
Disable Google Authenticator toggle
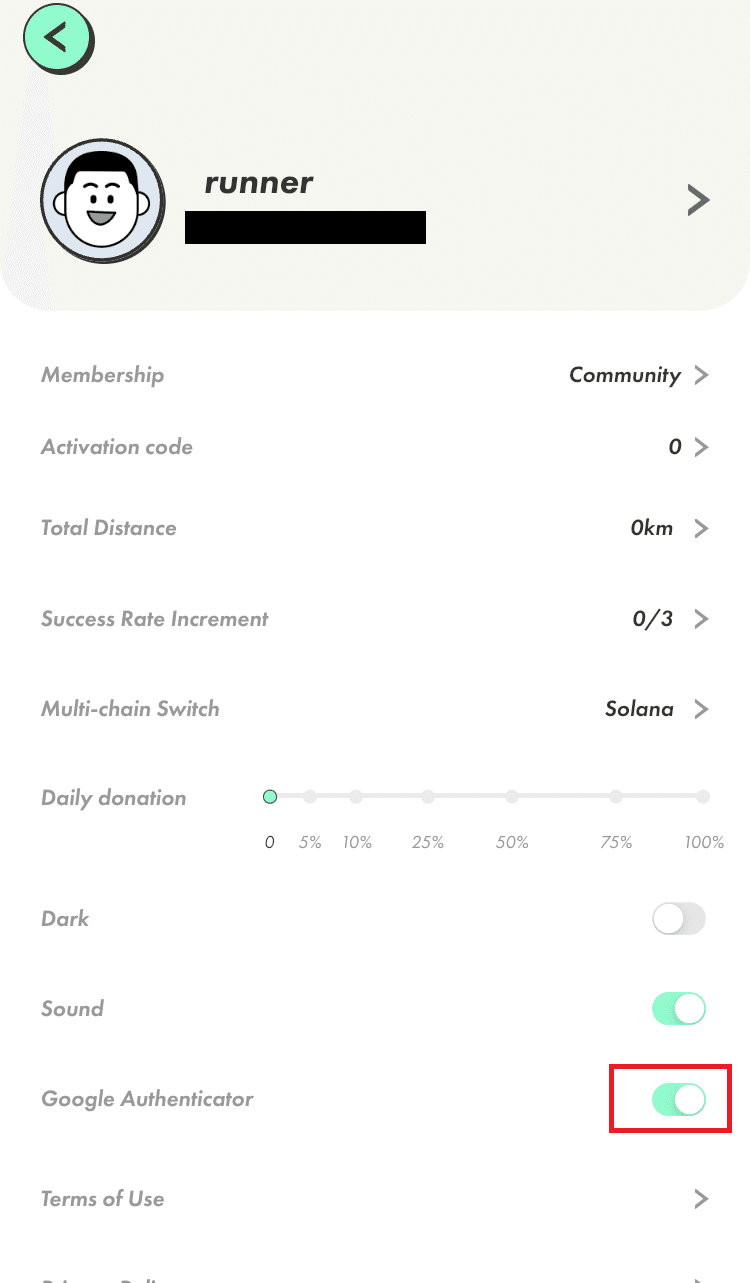coord(679,1099)
